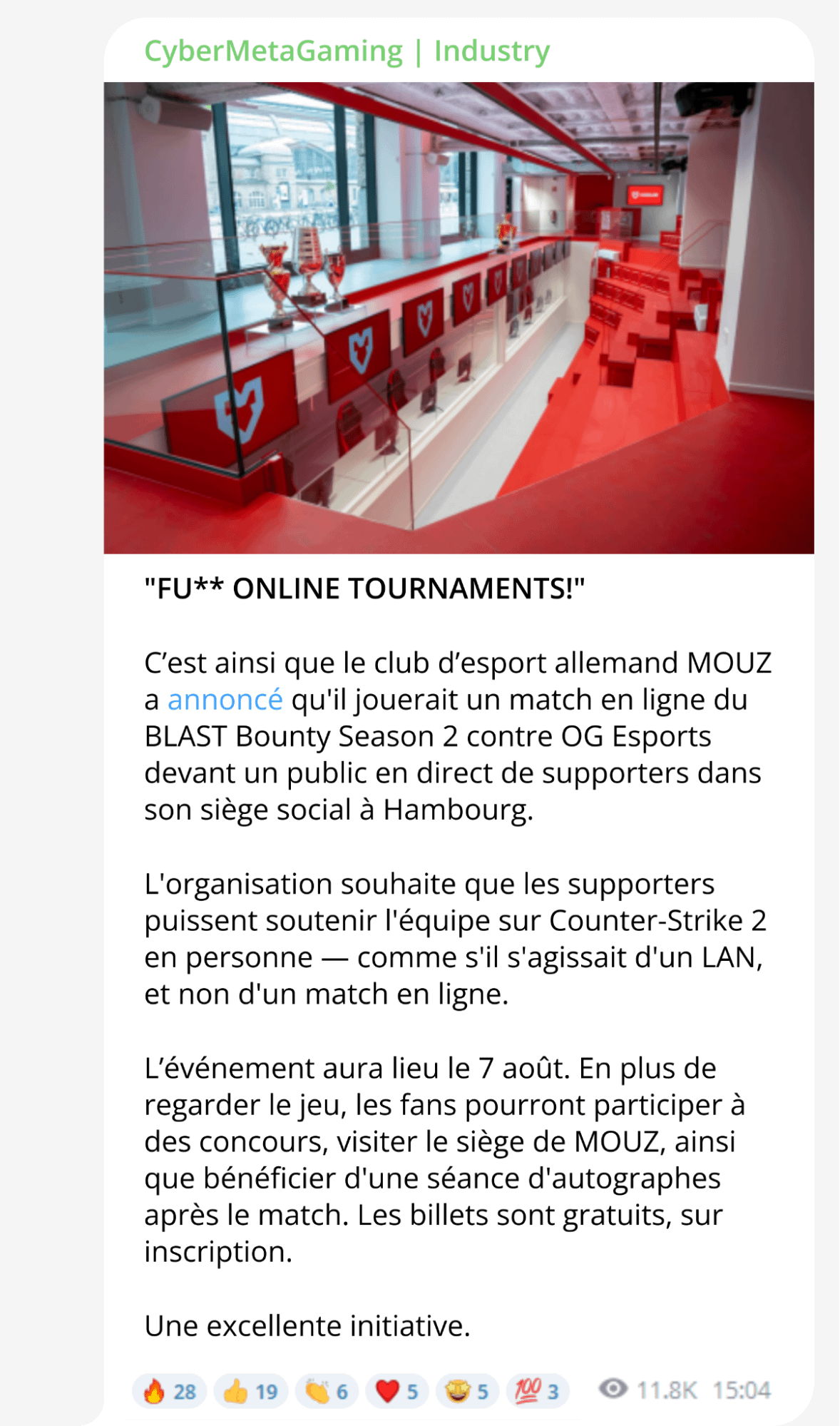
Task: React with thumbs up (19)
Action: 251,1391
